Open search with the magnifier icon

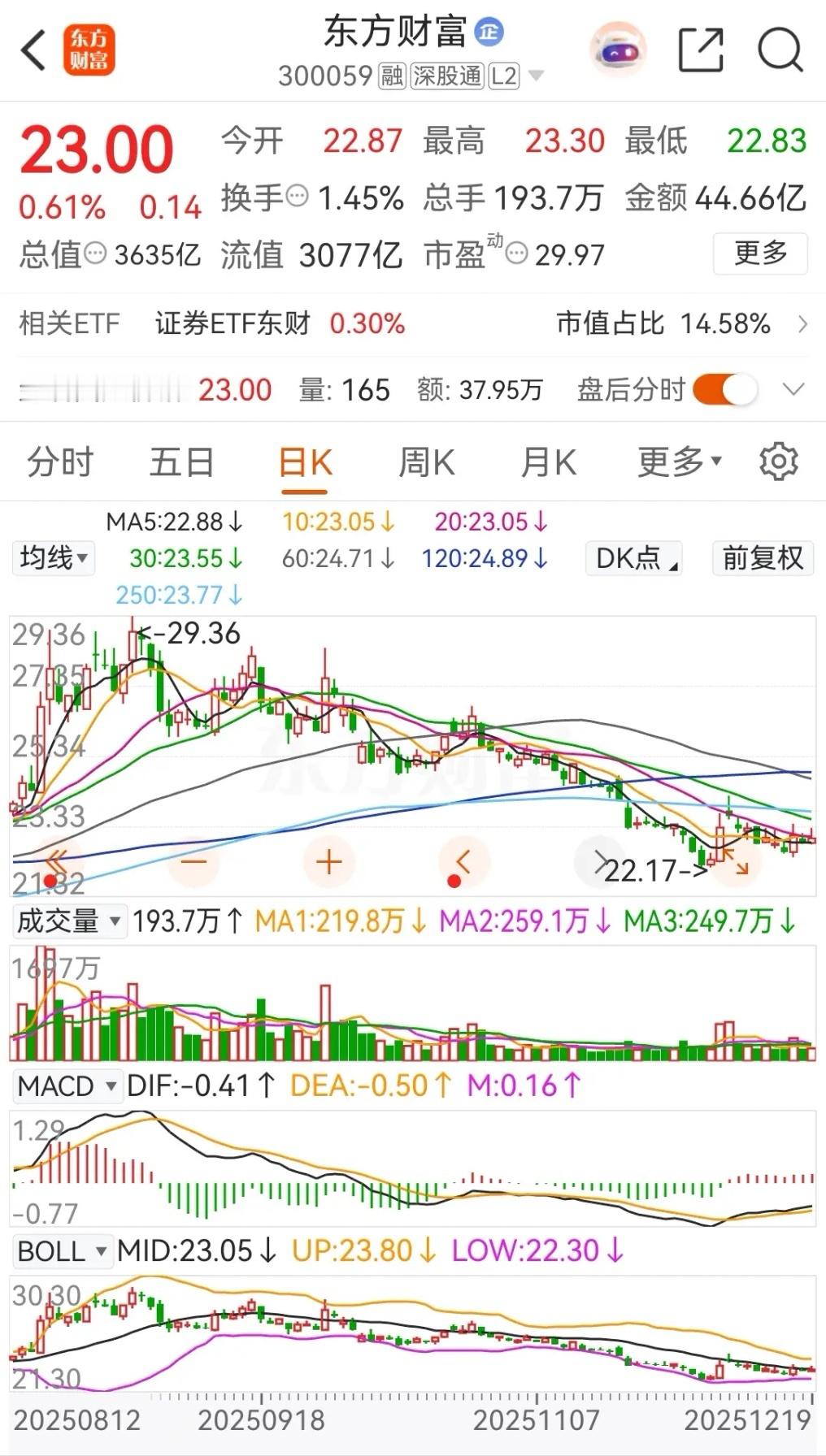pos(778,50)
